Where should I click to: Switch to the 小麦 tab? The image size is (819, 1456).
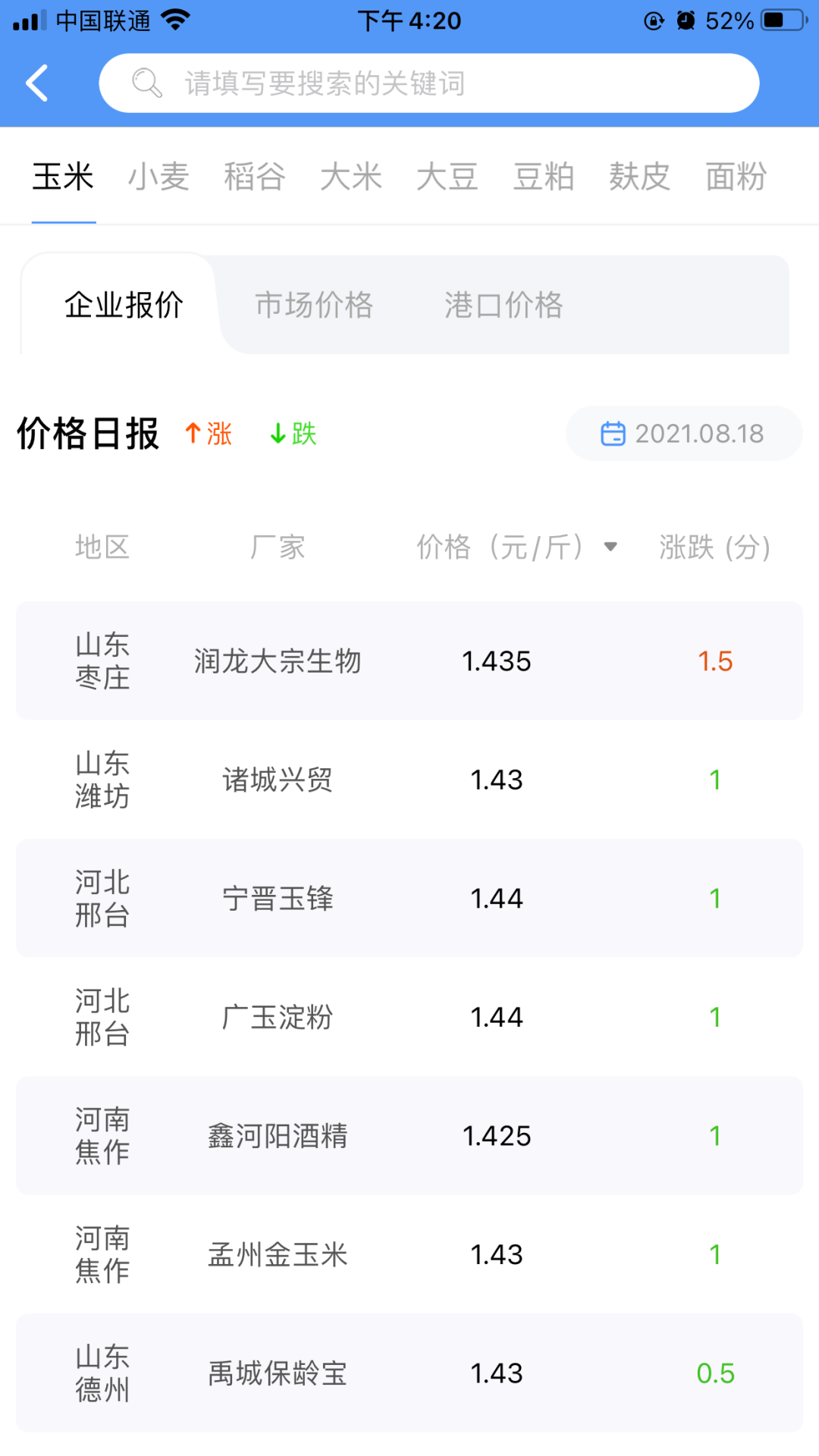point(158,177)
